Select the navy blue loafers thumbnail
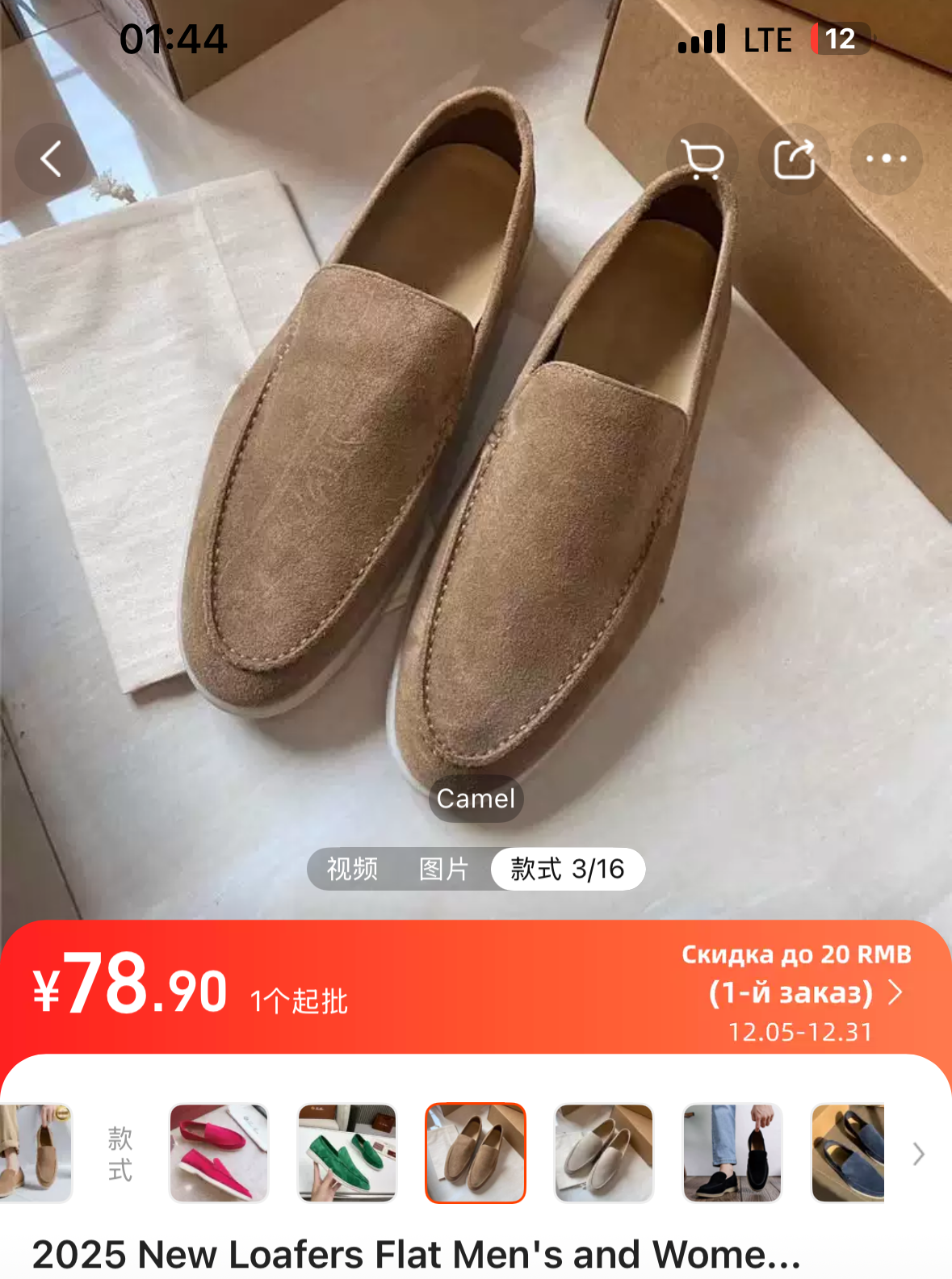The width and height of the screenshot is (952, 1279). point(848,1153)
